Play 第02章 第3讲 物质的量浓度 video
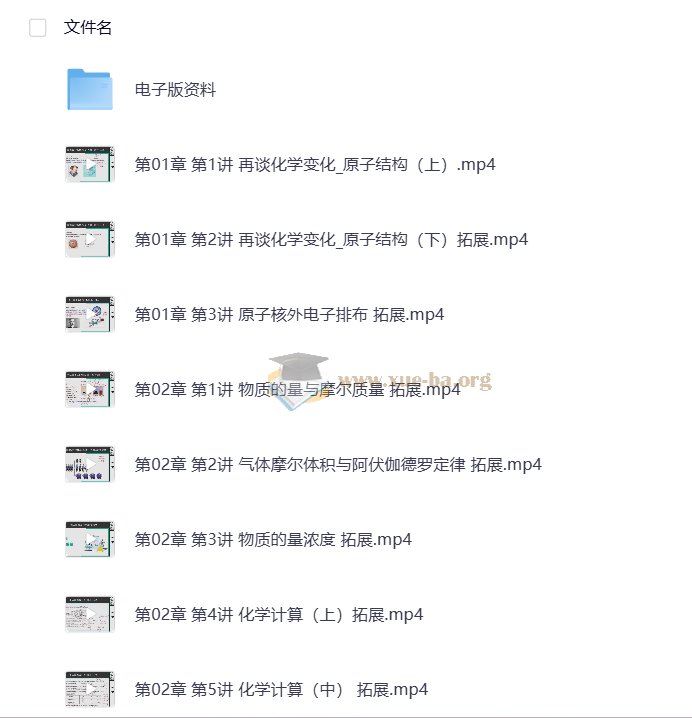The width and height of the screenshot is (692, 718). pyautogui.click(x=273, y=540)
